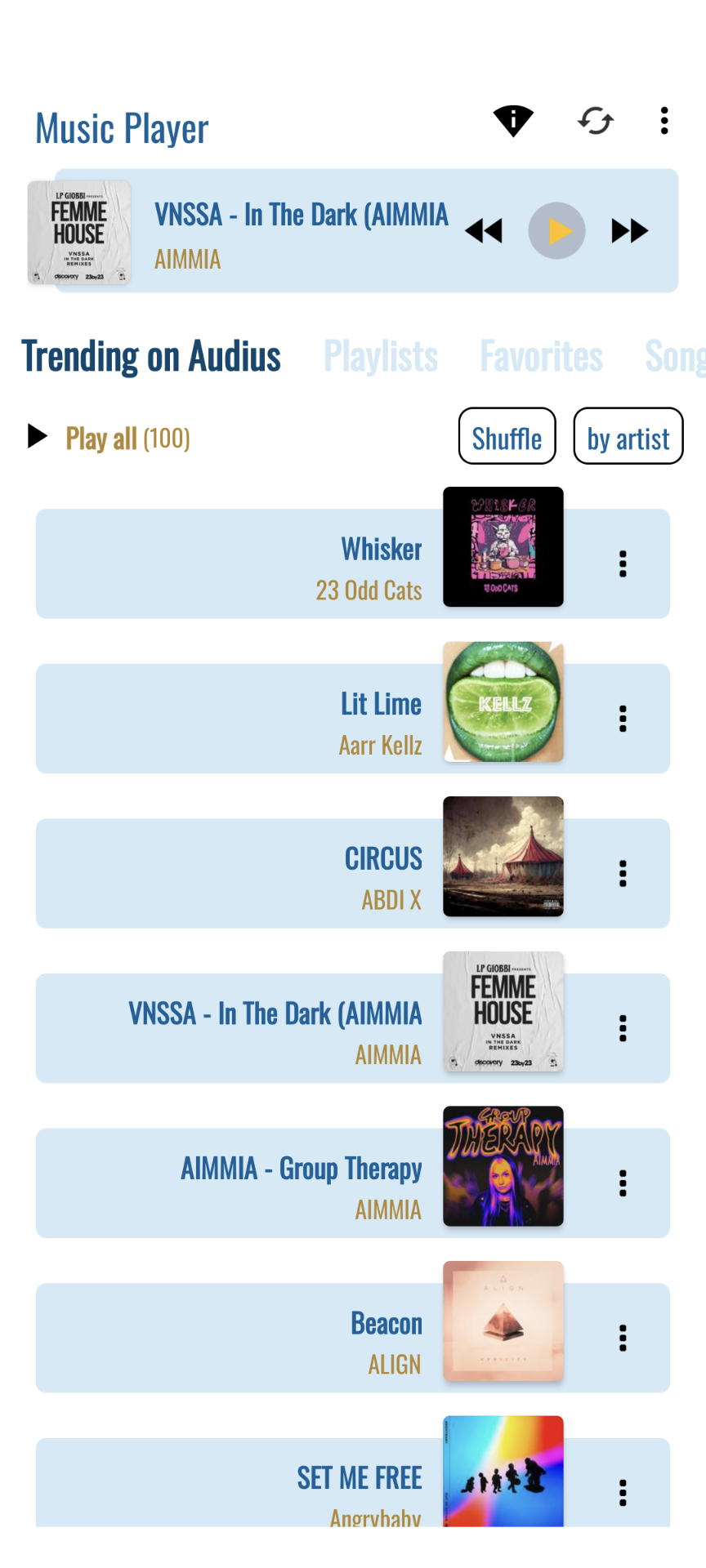Open options for Whisker
Viewport: 706px width, 1568px height.
tap(623, 564)
